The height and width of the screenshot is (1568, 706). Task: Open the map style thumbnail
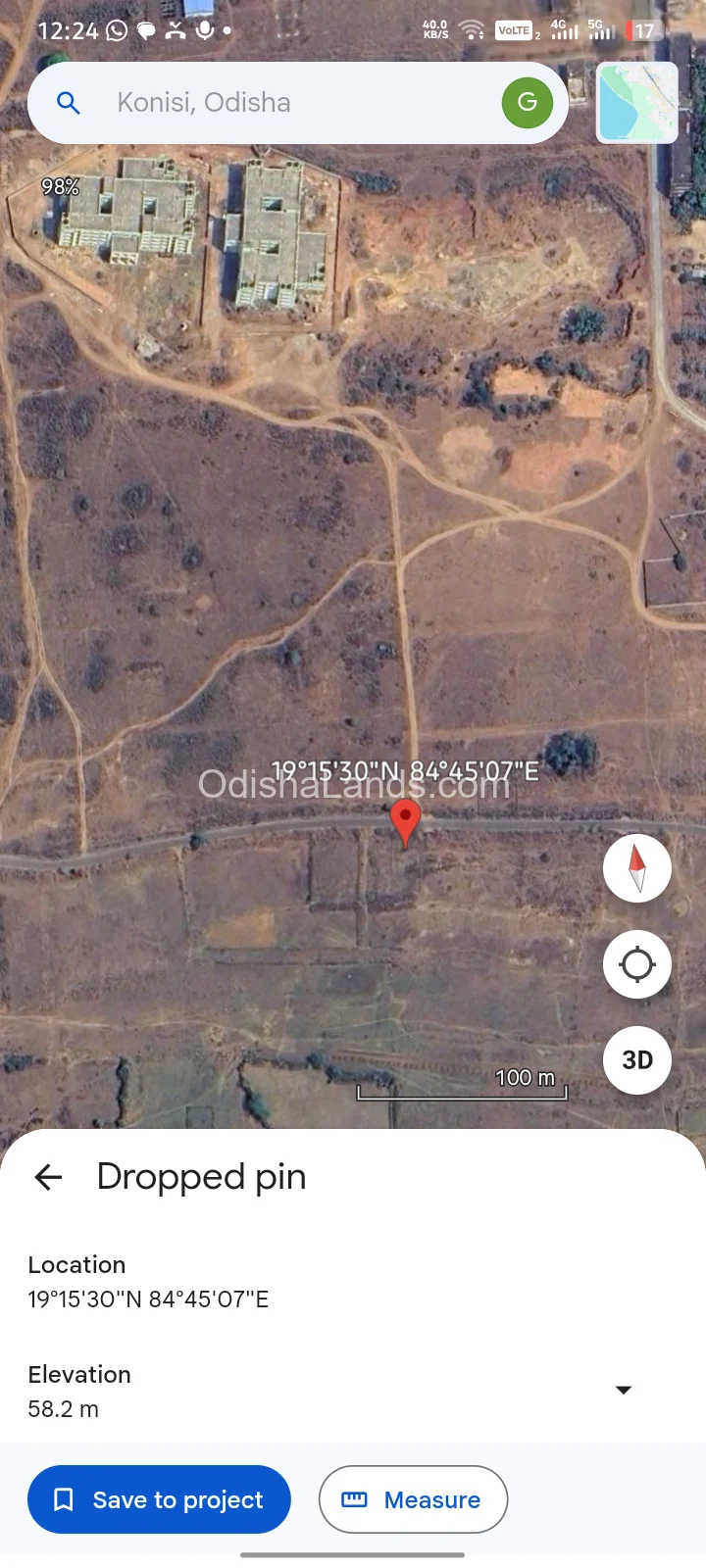coord(637,102)
